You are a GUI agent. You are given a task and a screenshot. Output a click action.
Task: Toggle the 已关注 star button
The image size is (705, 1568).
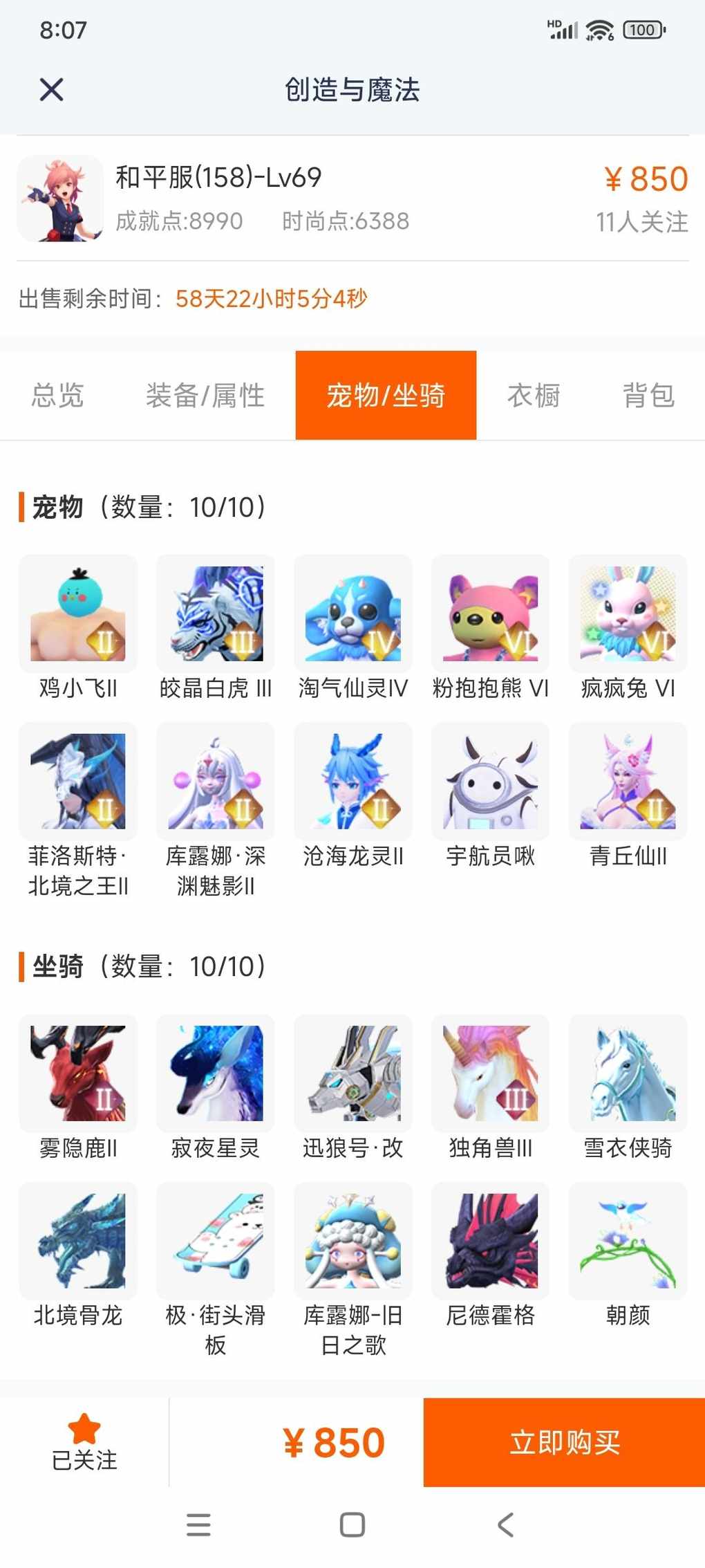pos(84,1442)
